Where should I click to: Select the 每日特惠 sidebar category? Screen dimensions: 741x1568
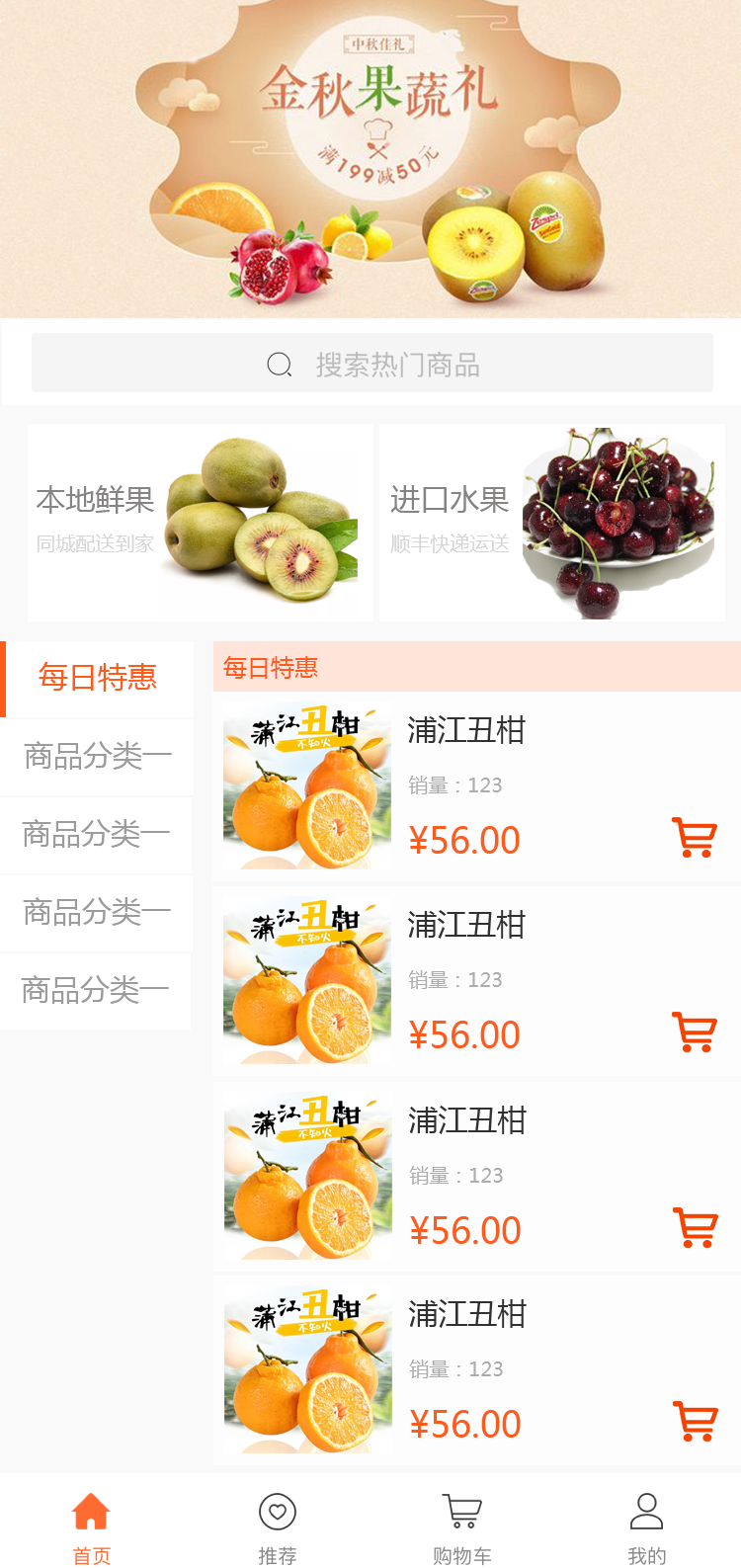click(x=98, y=678)
